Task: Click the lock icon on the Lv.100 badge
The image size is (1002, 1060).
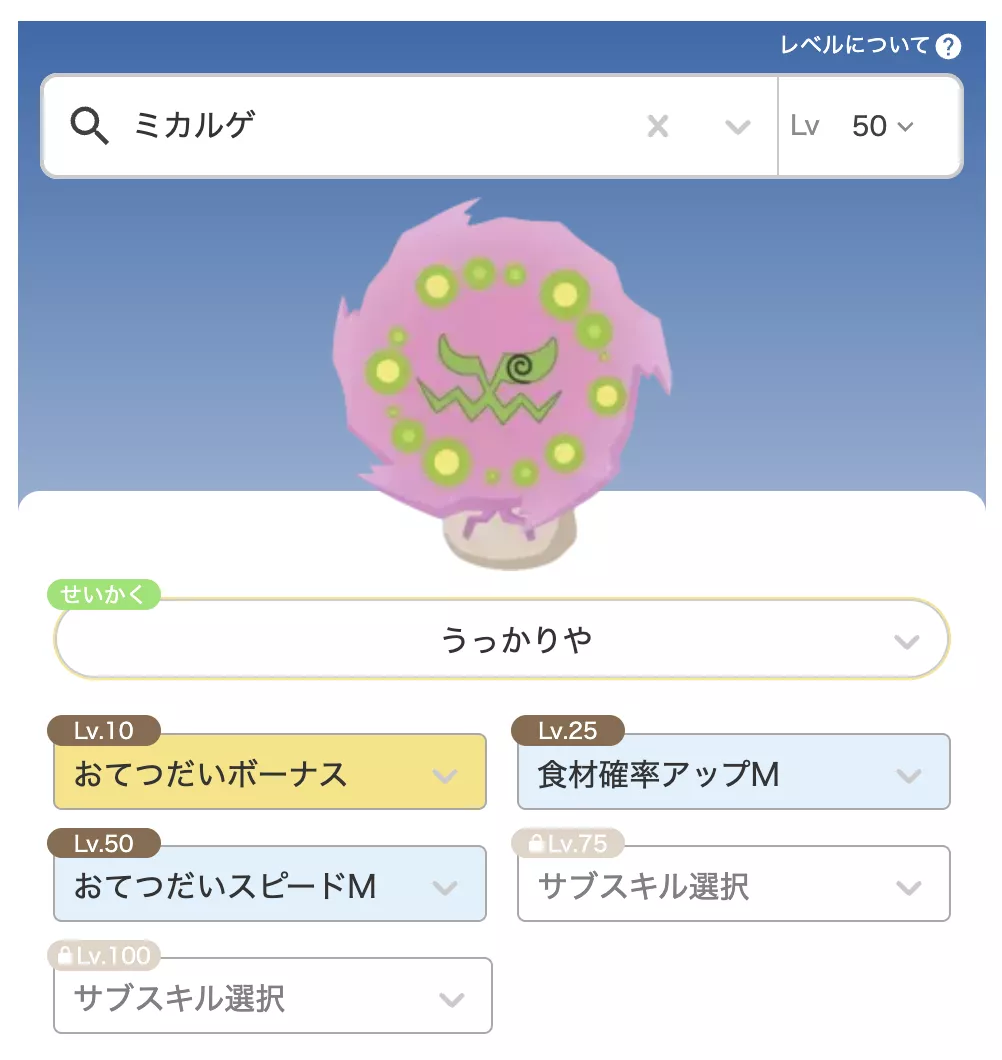Action: [x=66, y=956]
